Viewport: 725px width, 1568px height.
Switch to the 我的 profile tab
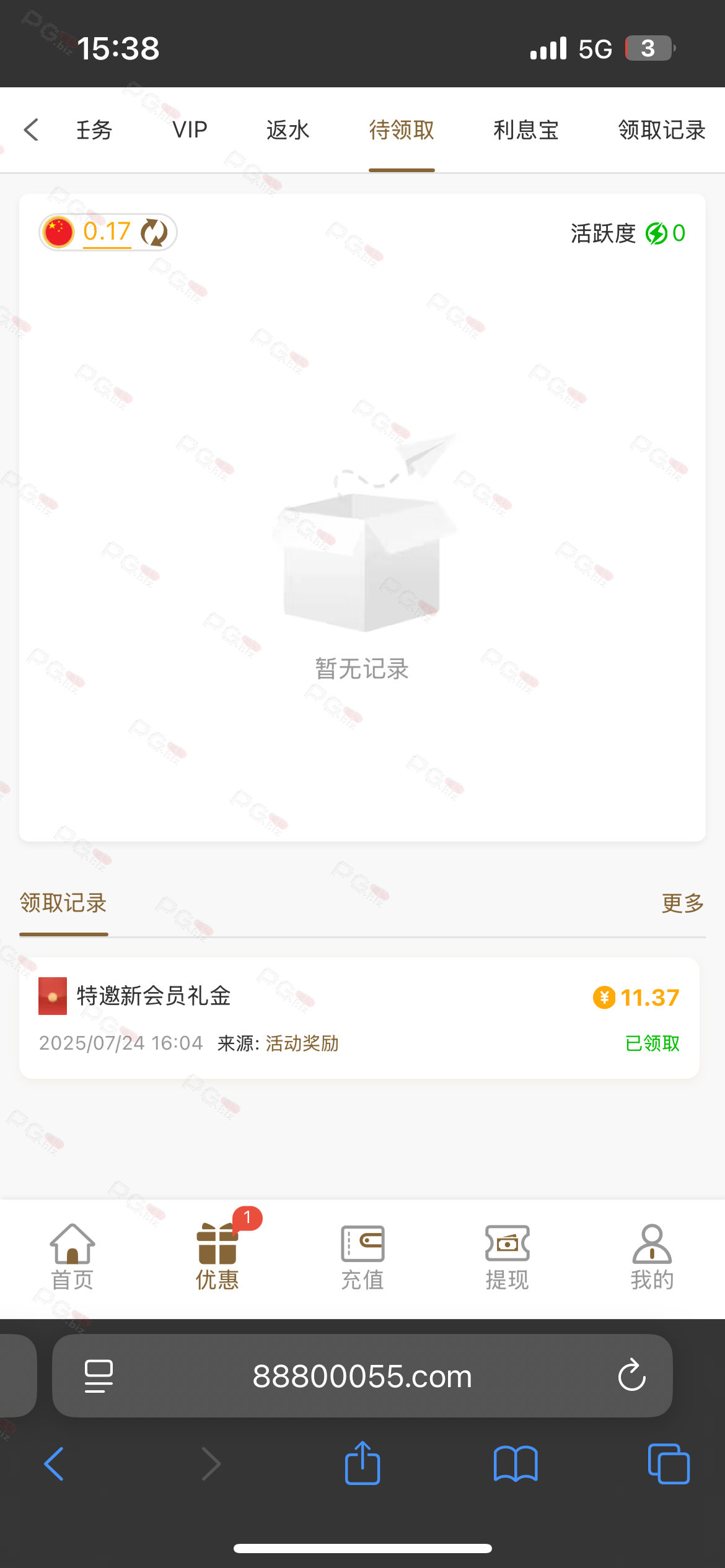click(652, 1257)
